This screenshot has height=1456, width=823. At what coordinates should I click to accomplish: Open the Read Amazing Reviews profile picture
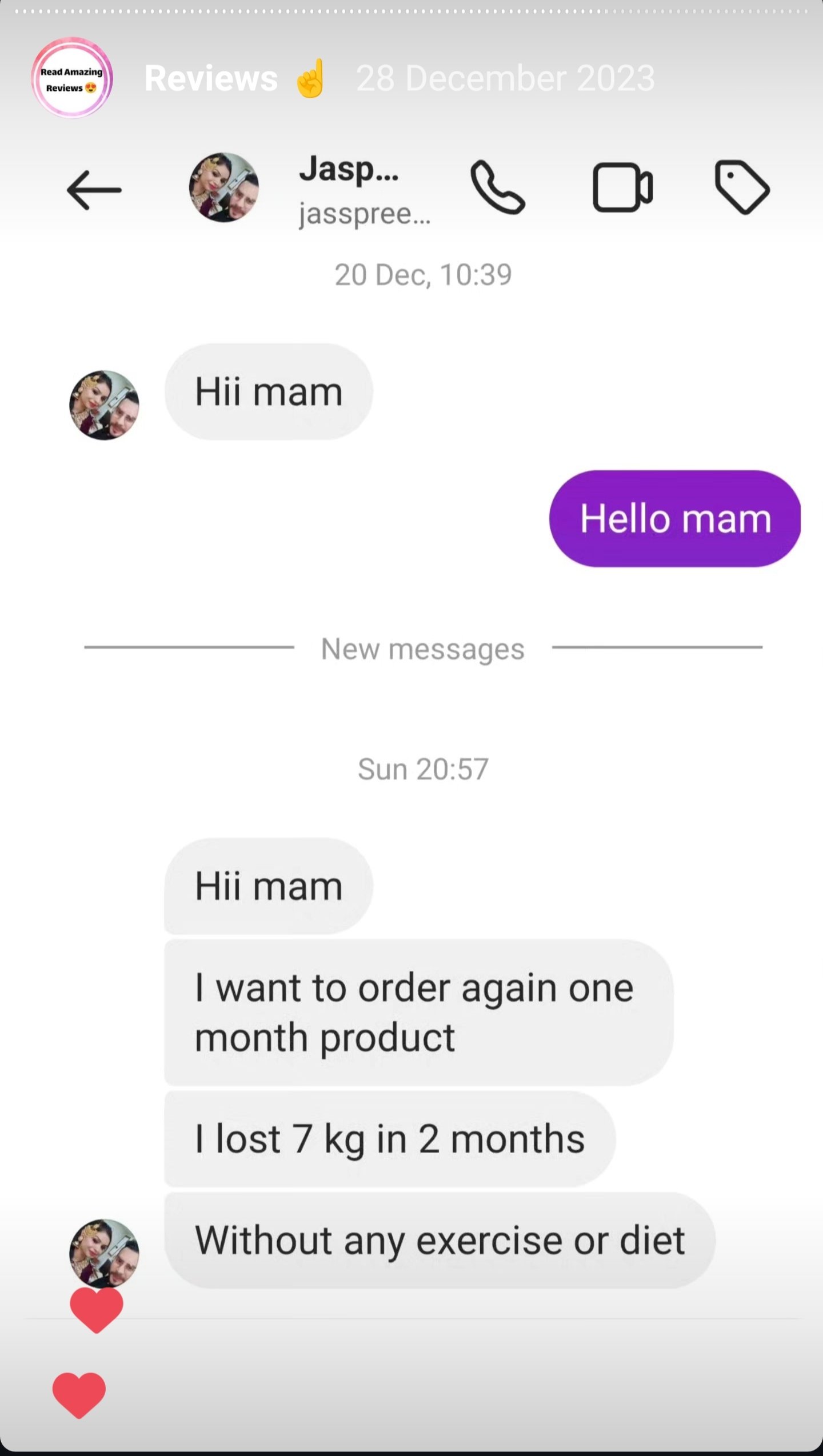[72, 78]
